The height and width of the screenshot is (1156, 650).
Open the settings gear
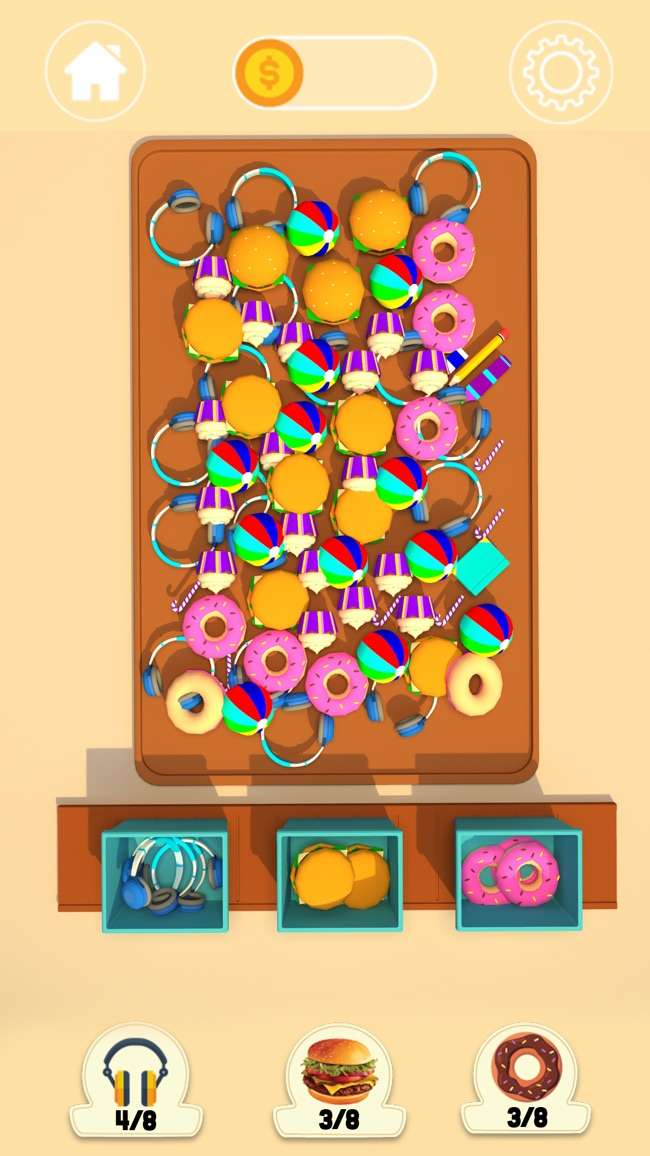click(560, 72)
